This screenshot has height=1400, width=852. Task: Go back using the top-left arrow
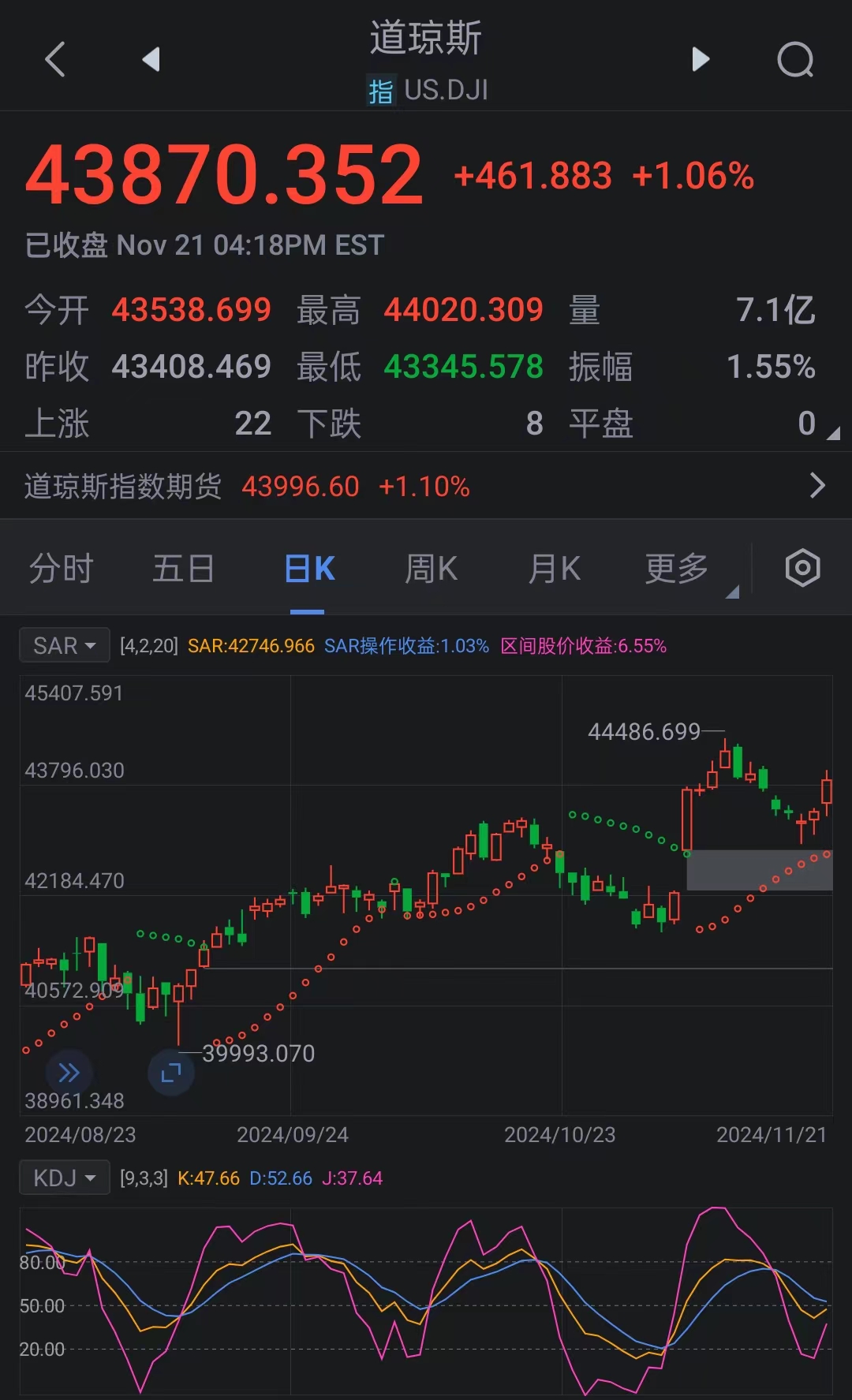pyautogui.click(x=55, y=59)
